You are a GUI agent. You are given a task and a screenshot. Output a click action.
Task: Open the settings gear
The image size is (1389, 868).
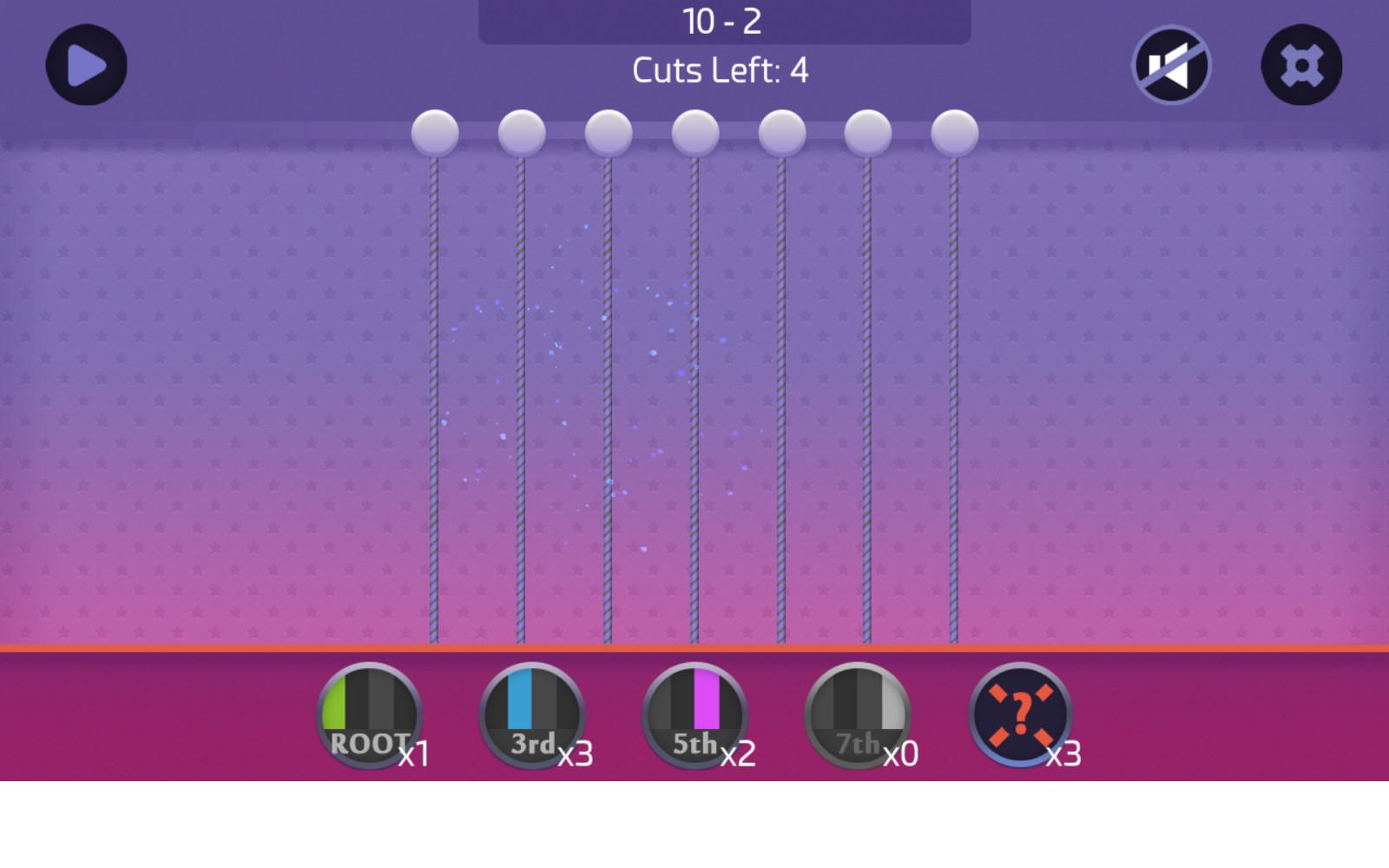1300,65
